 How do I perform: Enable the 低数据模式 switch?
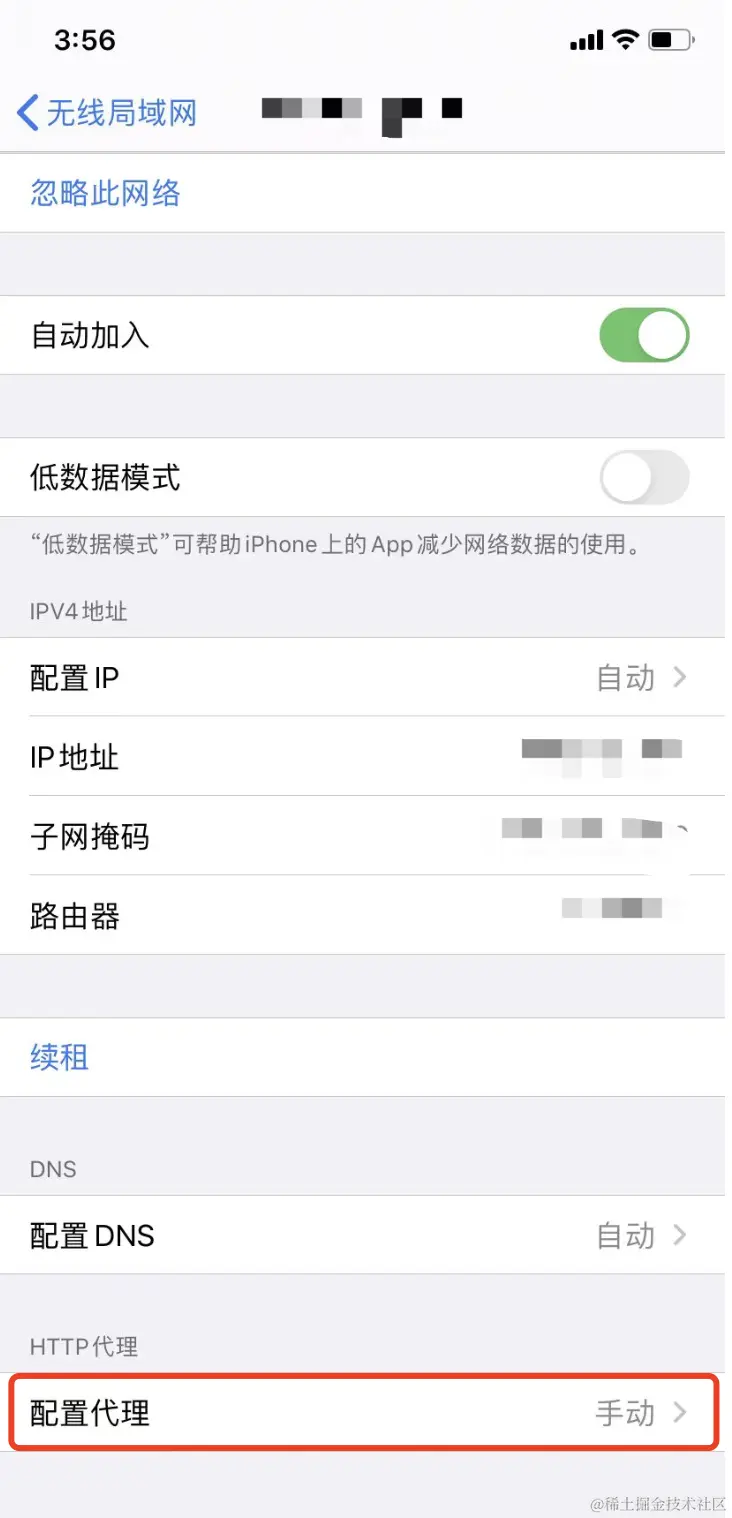tap(644, 478)
